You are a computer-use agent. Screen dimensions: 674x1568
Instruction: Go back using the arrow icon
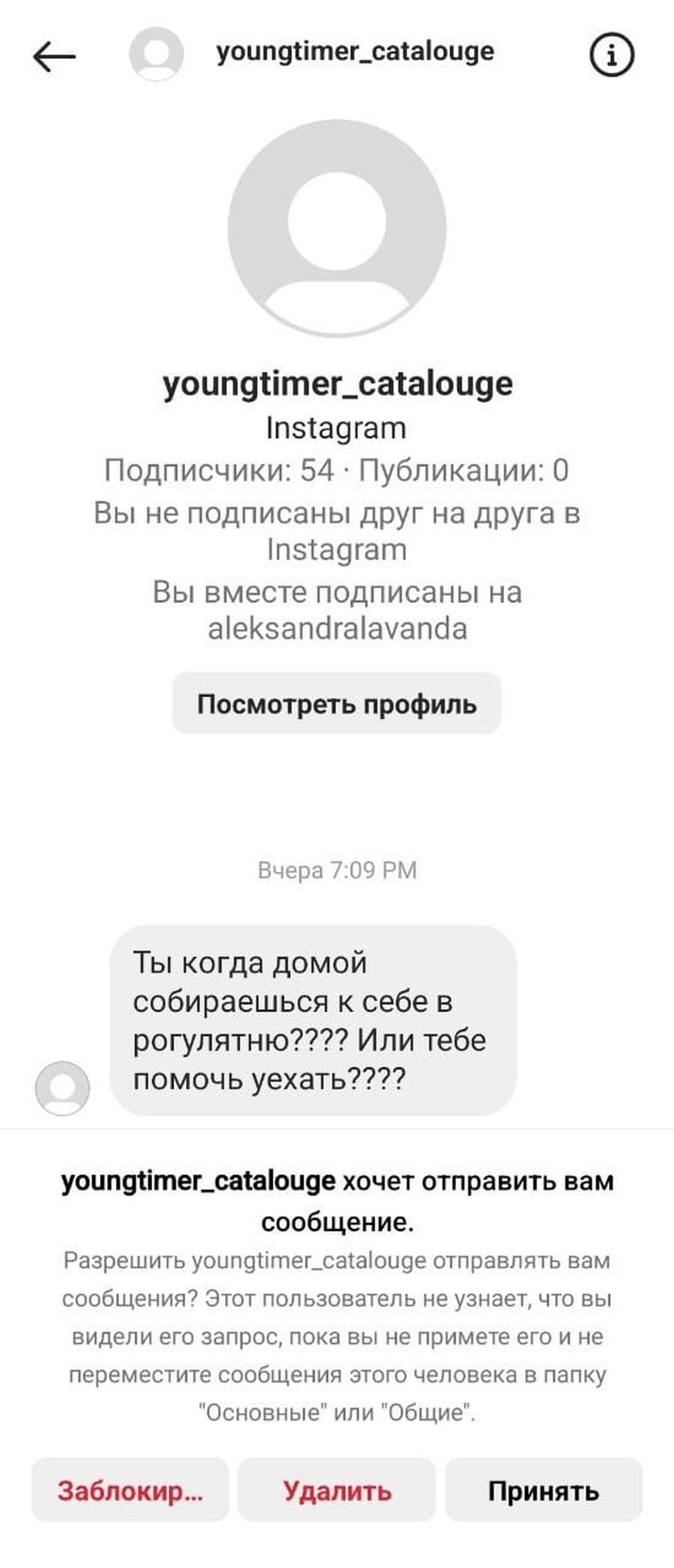click(55, 55)
